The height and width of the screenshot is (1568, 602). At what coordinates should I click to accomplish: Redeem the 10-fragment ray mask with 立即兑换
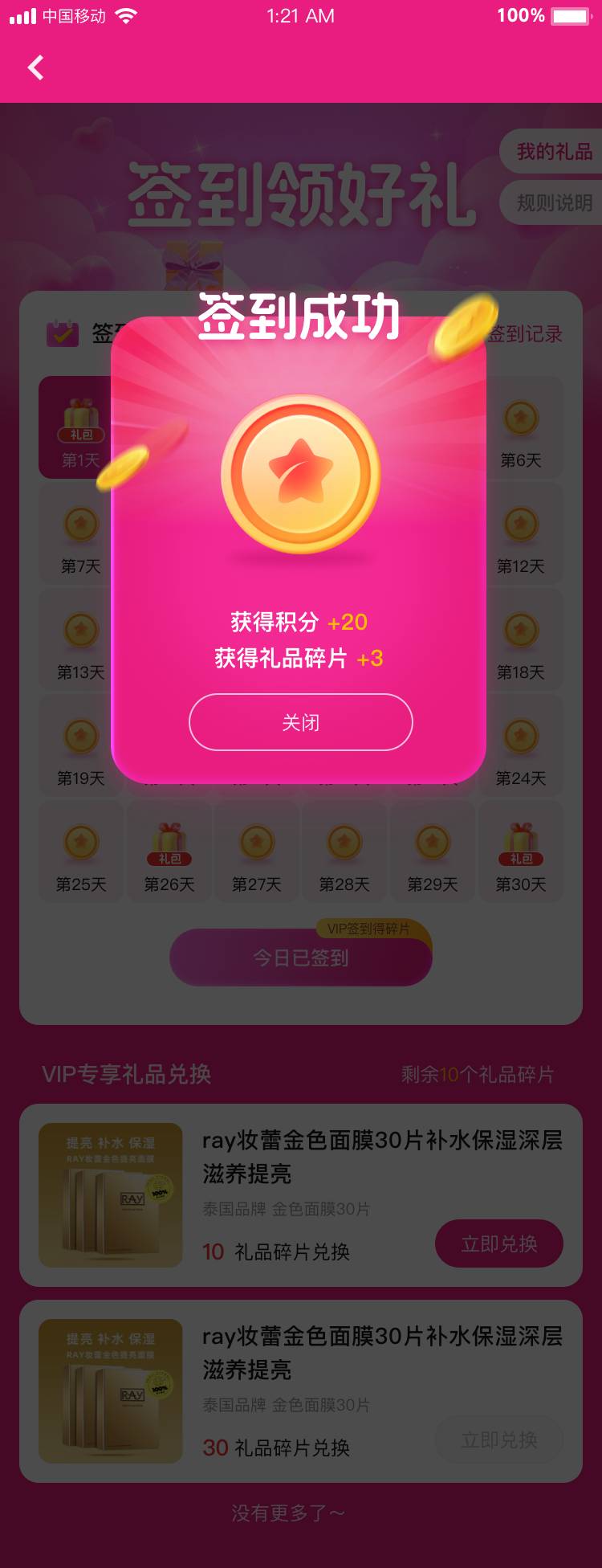tap(498, 1243)
